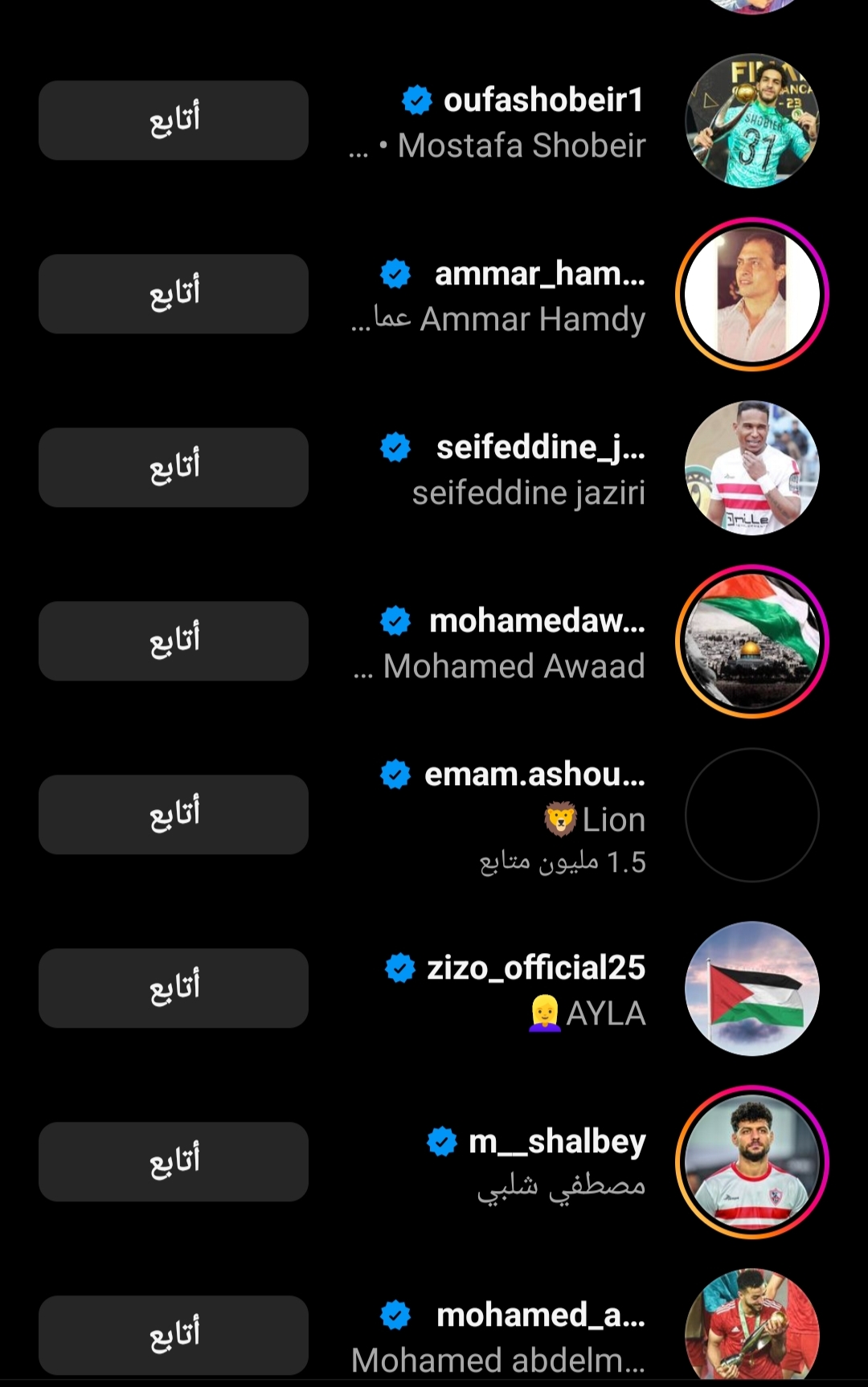View Ammar Hamdy's story
Screen dimensions: 868x1387
tap(752, 294)
